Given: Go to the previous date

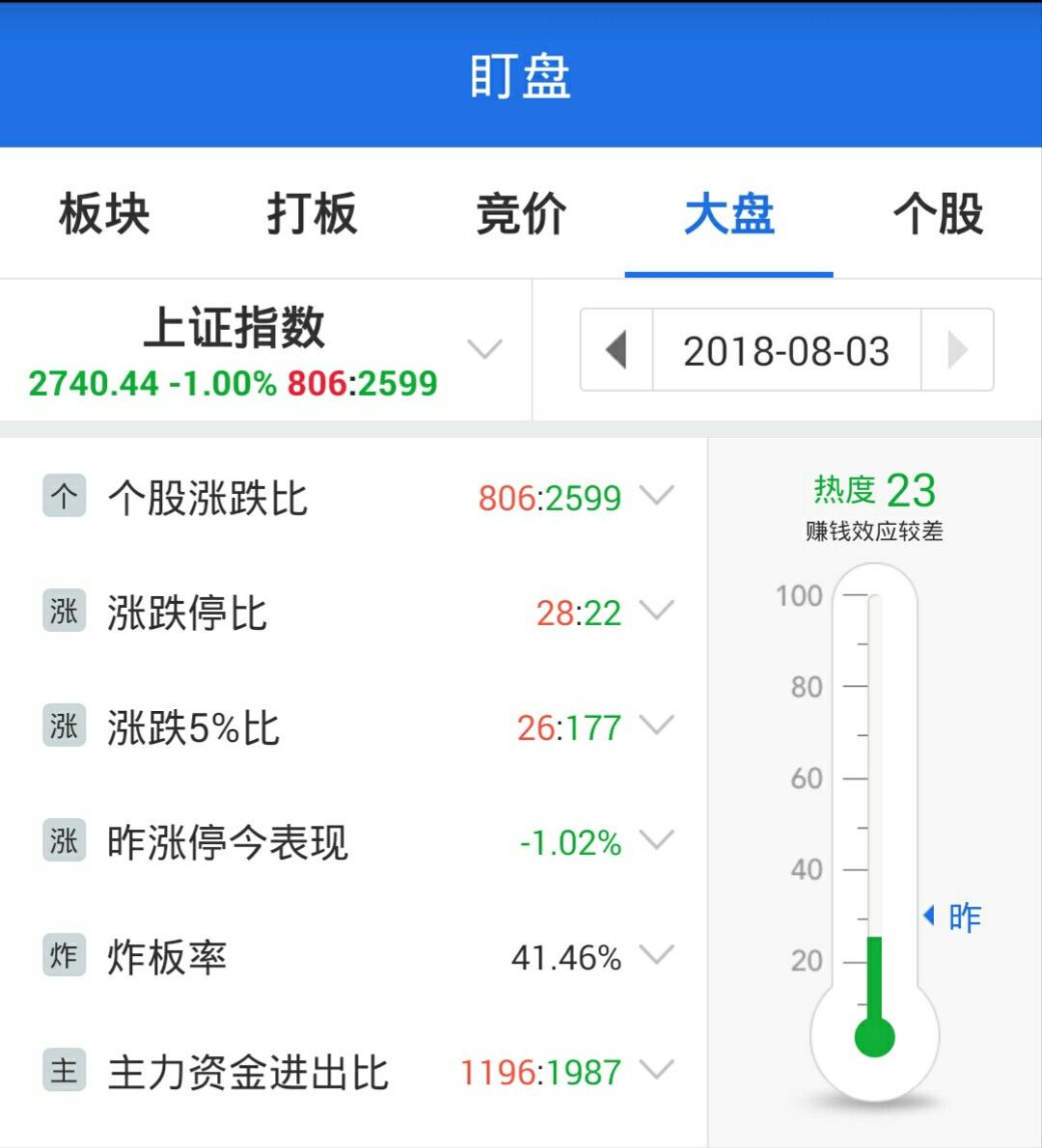Looking at the screenshot, I should [617, 350].
